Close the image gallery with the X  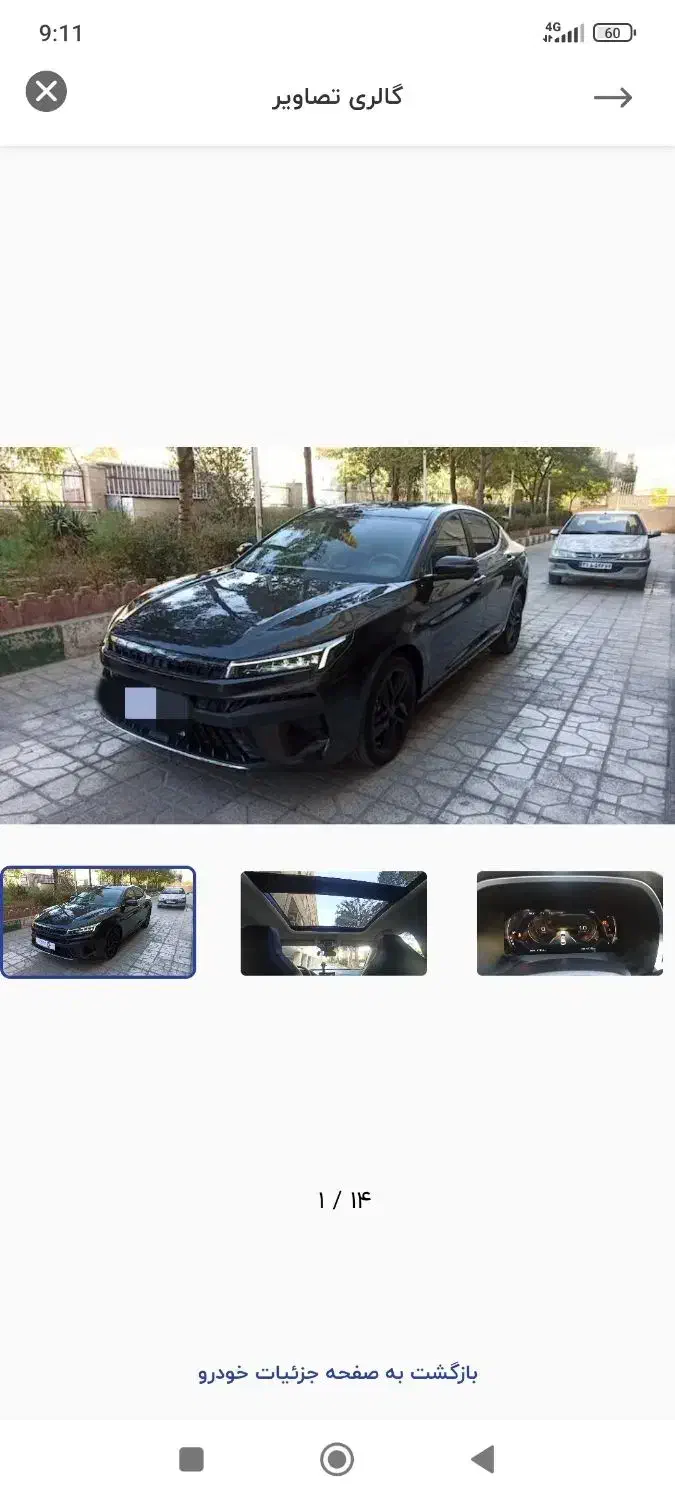pos(46,92)
